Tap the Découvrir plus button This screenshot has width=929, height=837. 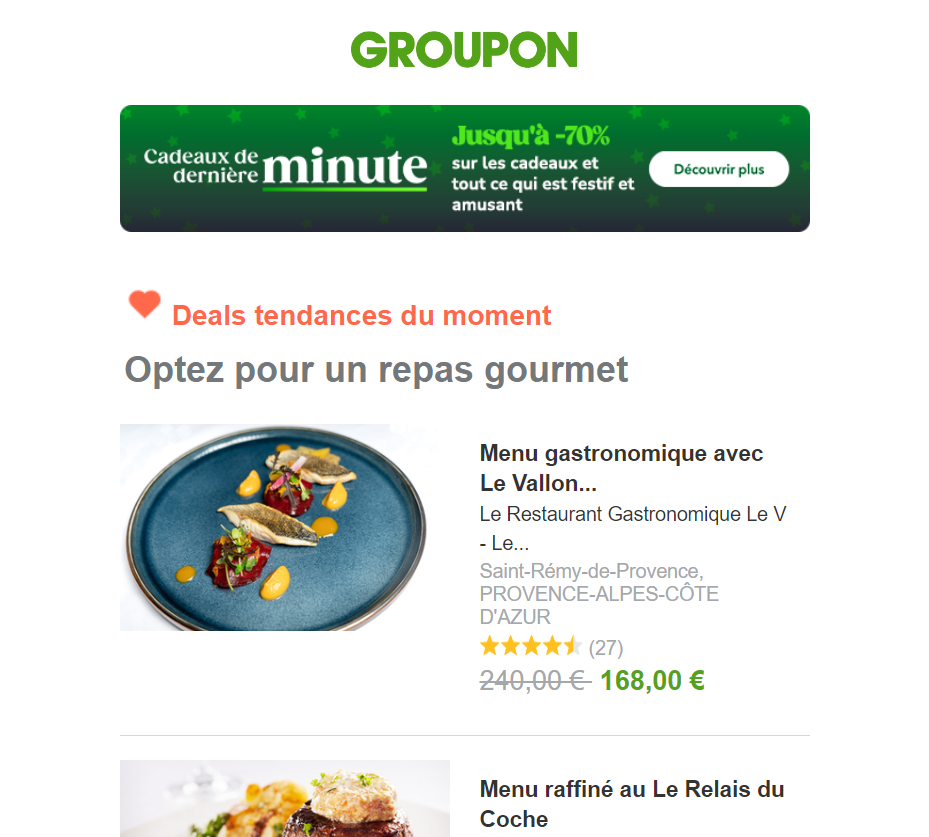718,169
